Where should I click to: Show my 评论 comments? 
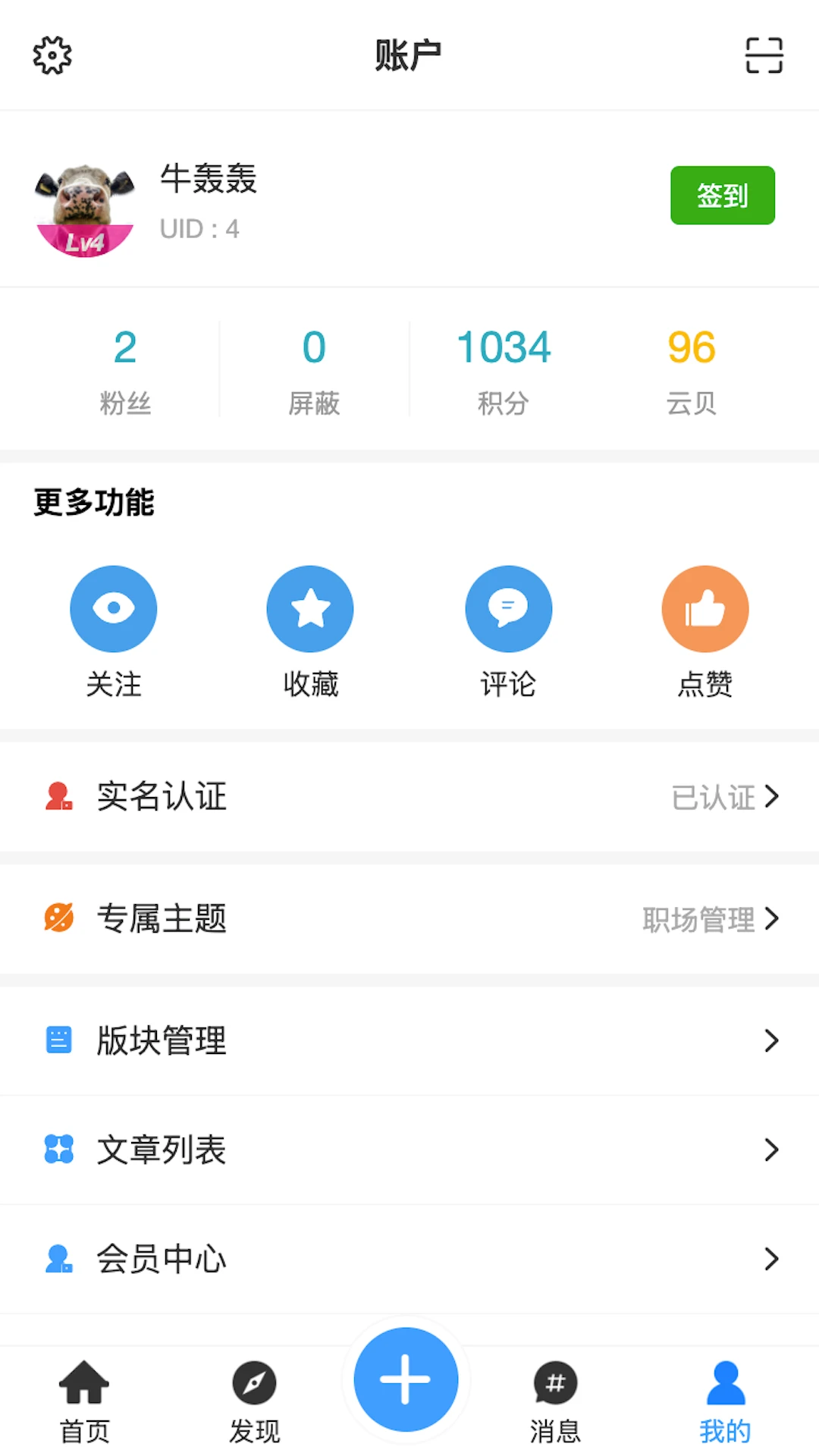[x=508, y=630]
